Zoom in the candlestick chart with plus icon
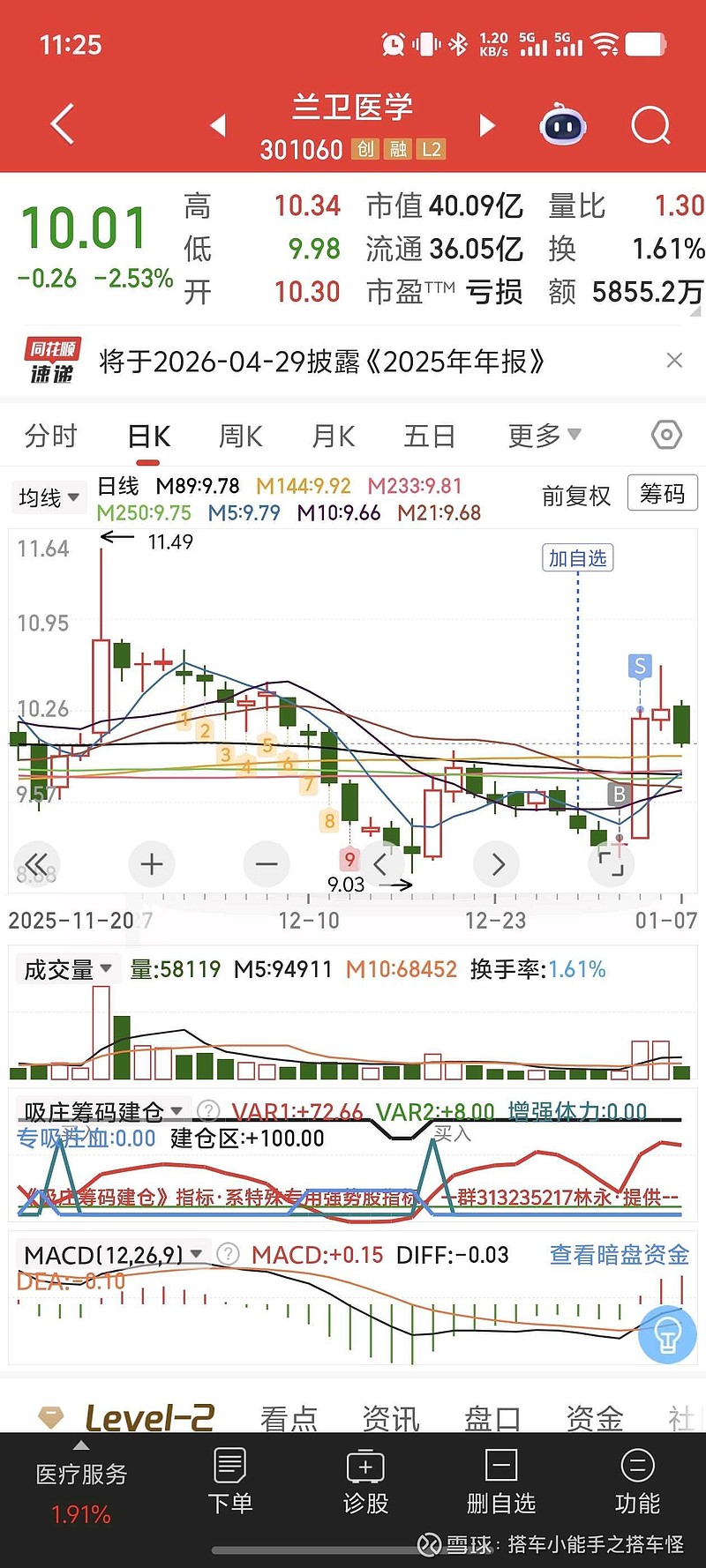The width and height of the screenshot is (706, 1568). click(151, 864)
